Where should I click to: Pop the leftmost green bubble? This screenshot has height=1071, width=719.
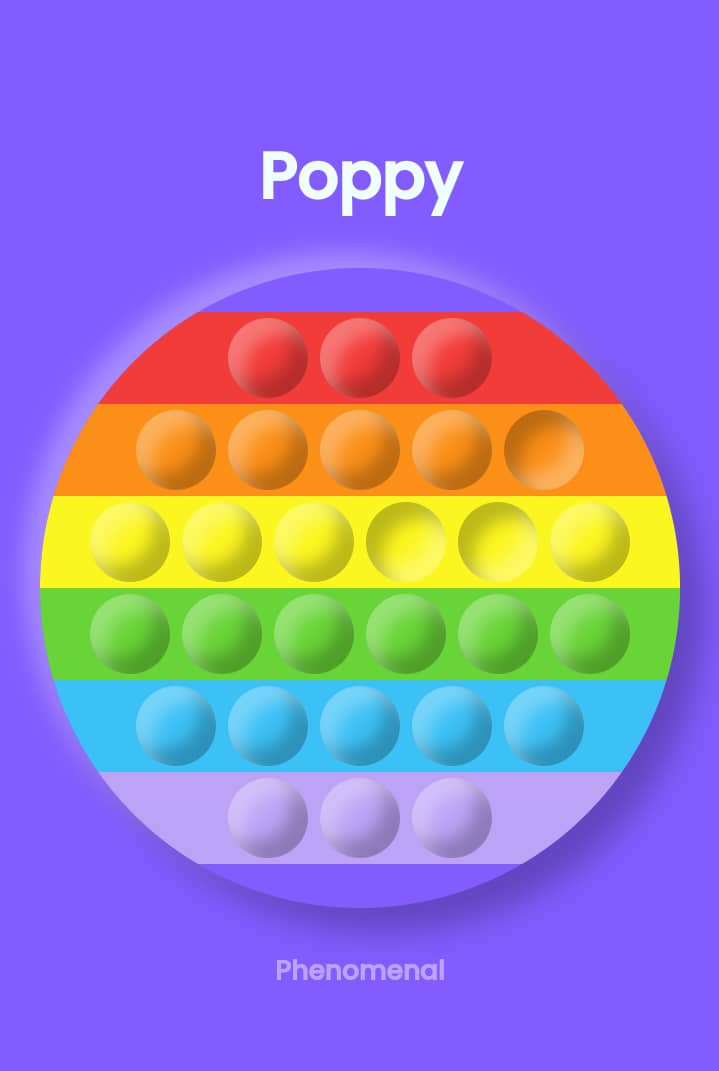pyautogui.click(x=130, y=634)
